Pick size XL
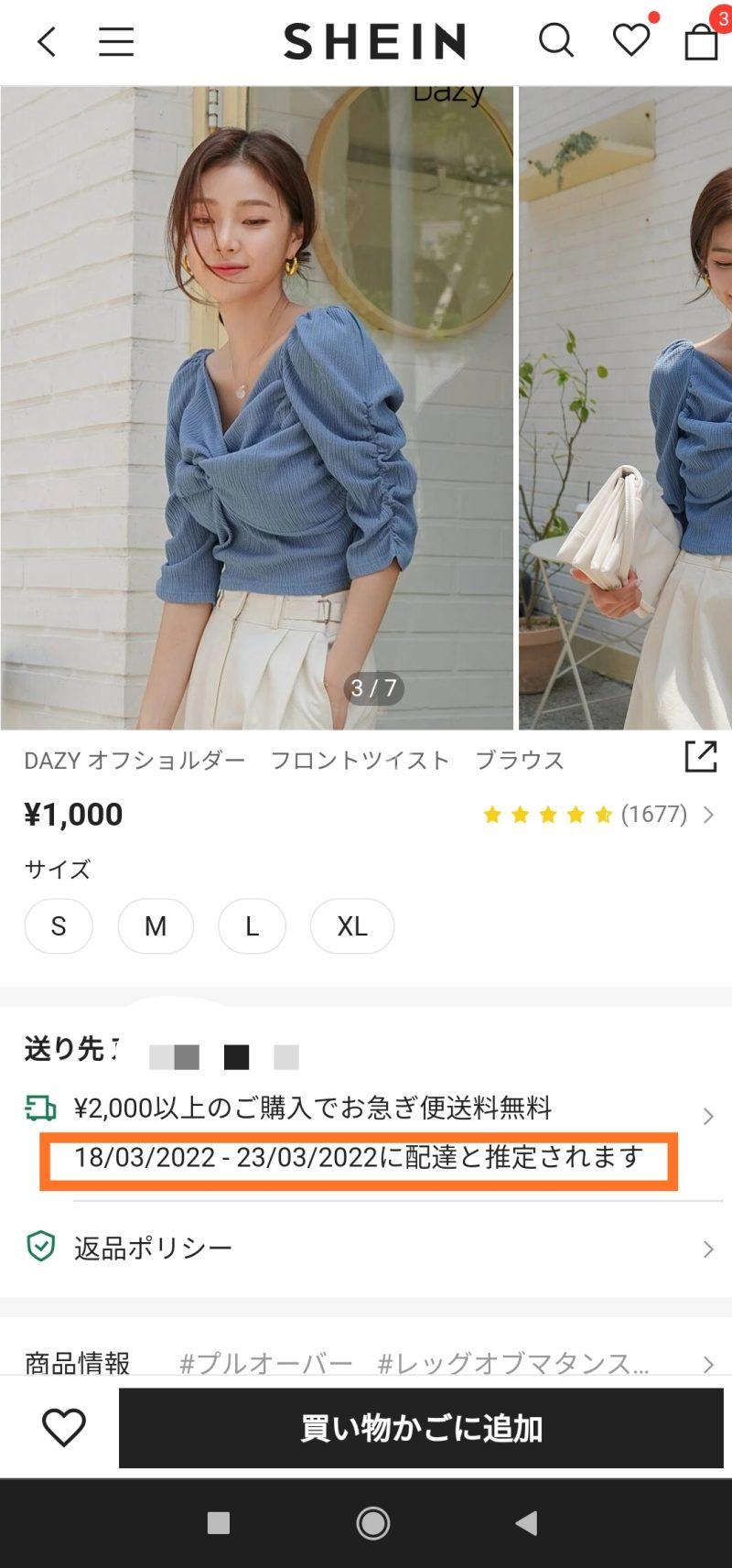 (352, 926)
